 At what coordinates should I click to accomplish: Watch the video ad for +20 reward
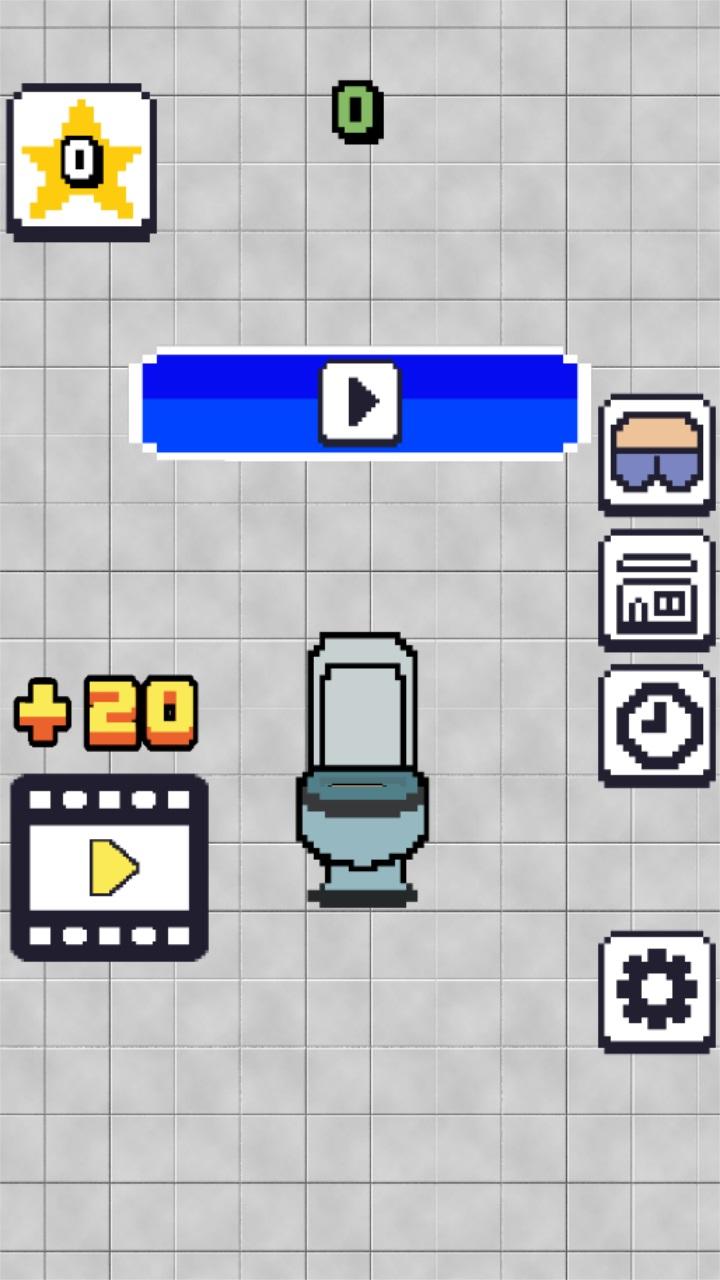click(109, 867)
